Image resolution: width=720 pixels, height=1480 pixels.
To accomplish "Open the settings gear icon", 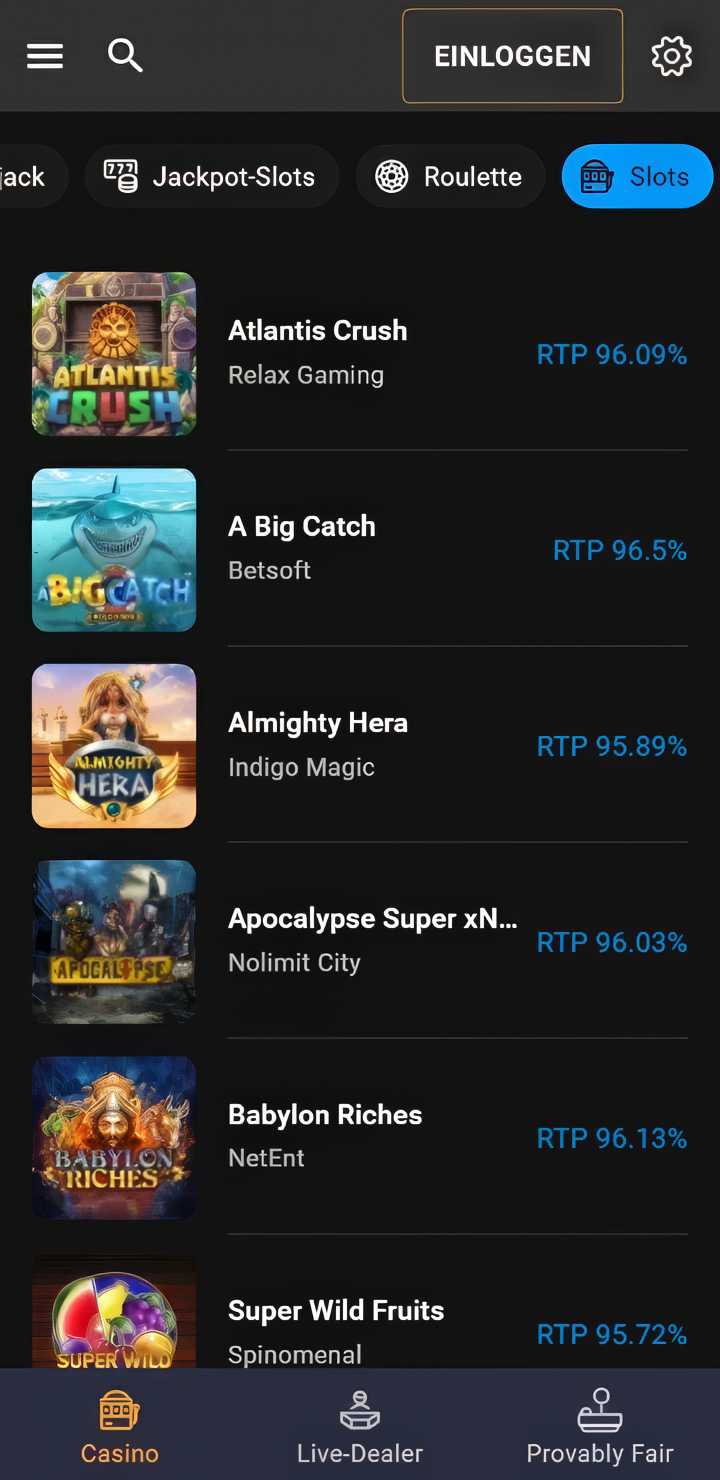I will 671,56.
